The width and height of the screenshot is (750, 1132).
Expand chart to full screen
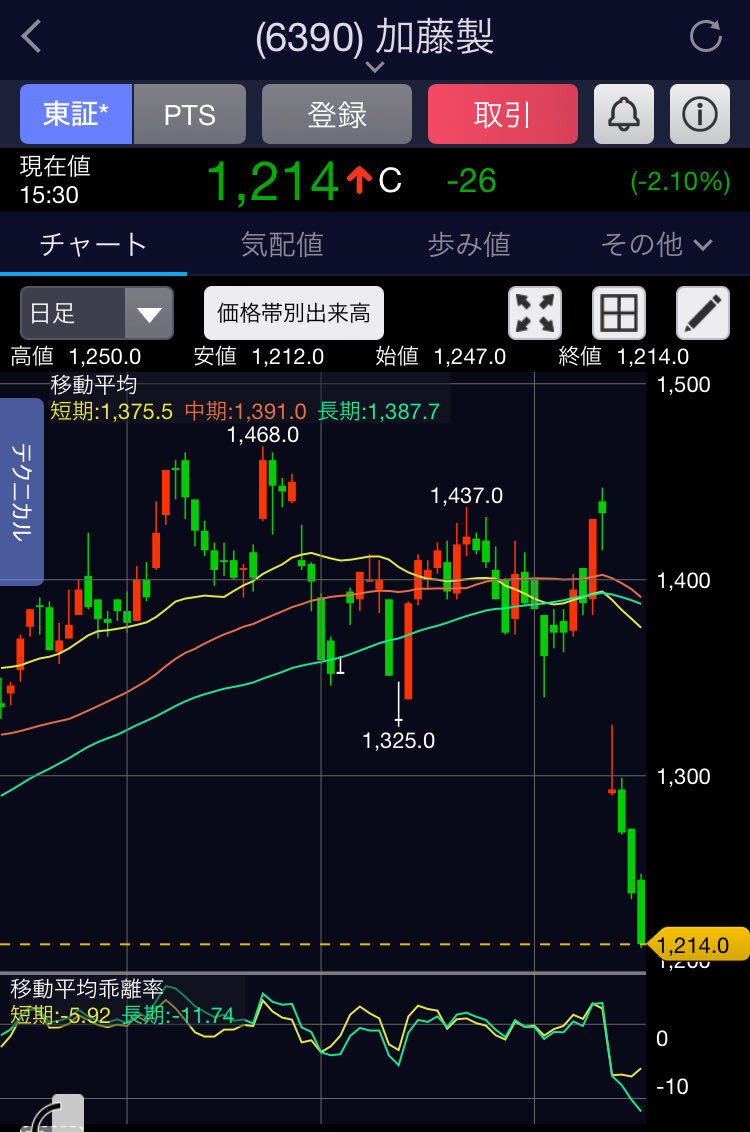[x=535, y=314]
